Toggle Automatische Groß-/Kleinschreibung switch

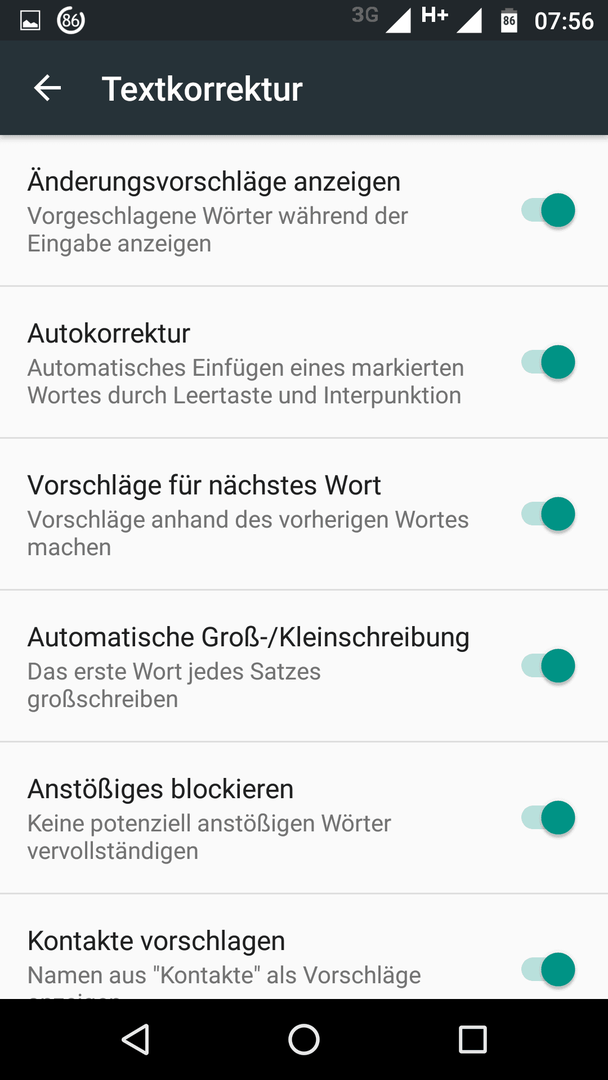click(548, 666)
